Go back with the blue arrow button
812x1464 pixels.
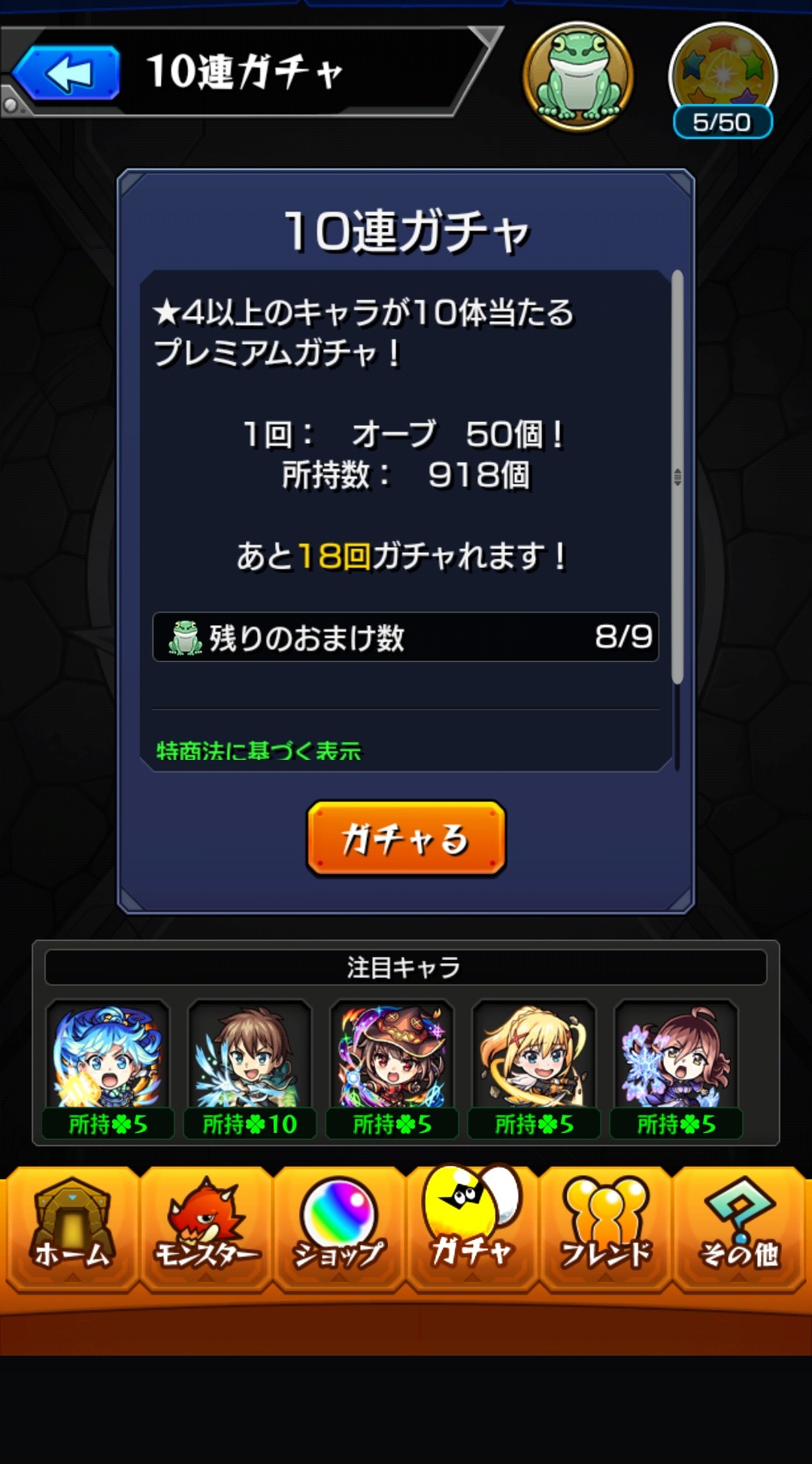(67, 73)
